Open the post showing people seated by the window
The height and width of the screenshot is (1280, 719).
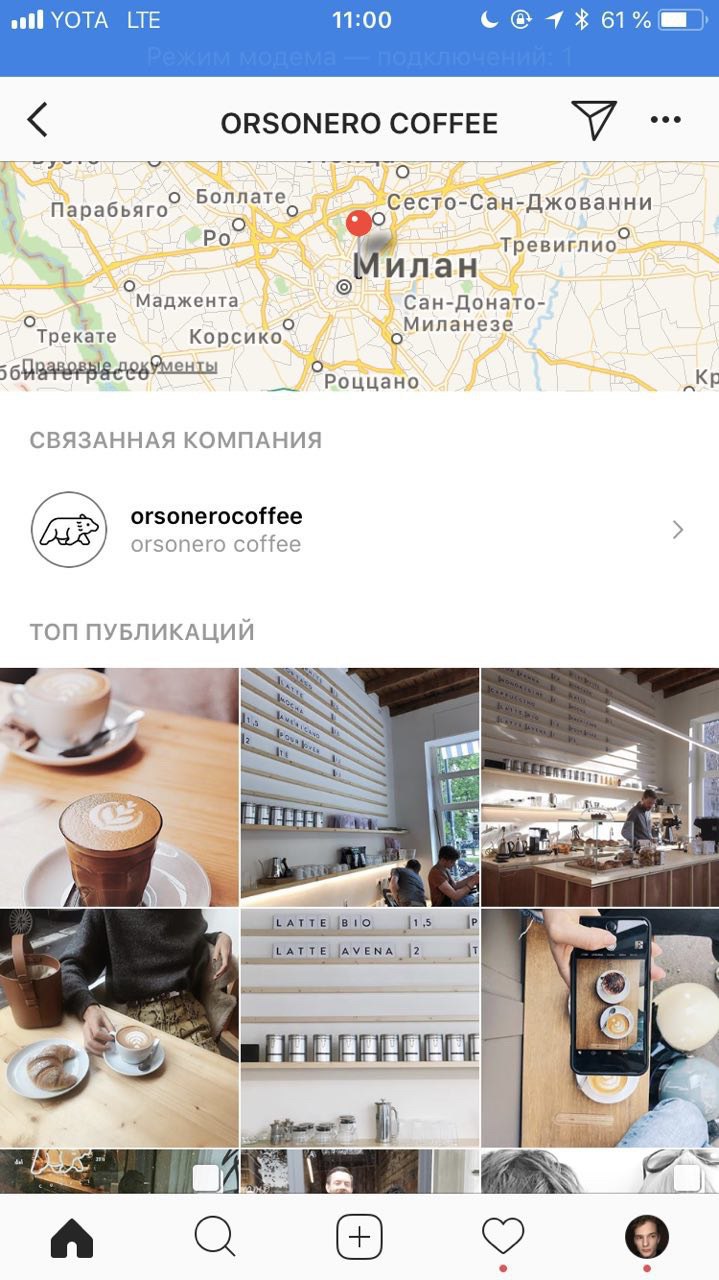coord(359,787)
